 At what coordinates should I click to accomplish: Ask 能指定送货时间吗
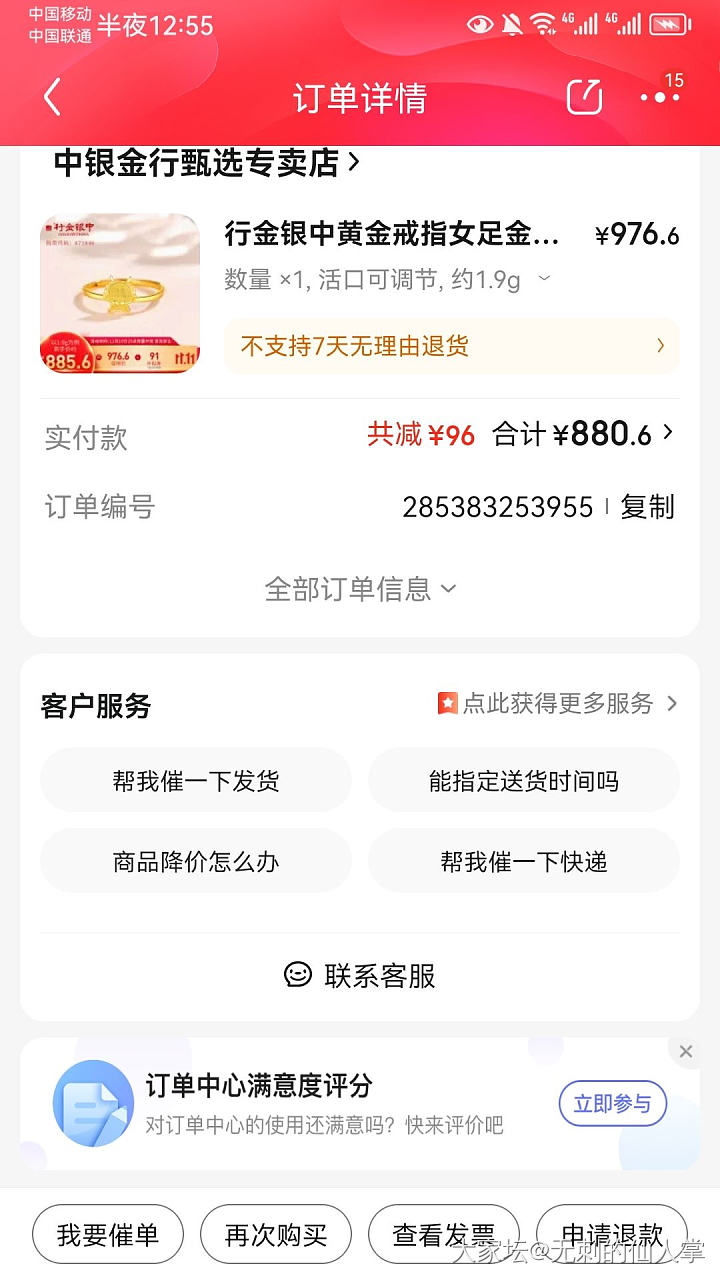[x=524, y=780]
